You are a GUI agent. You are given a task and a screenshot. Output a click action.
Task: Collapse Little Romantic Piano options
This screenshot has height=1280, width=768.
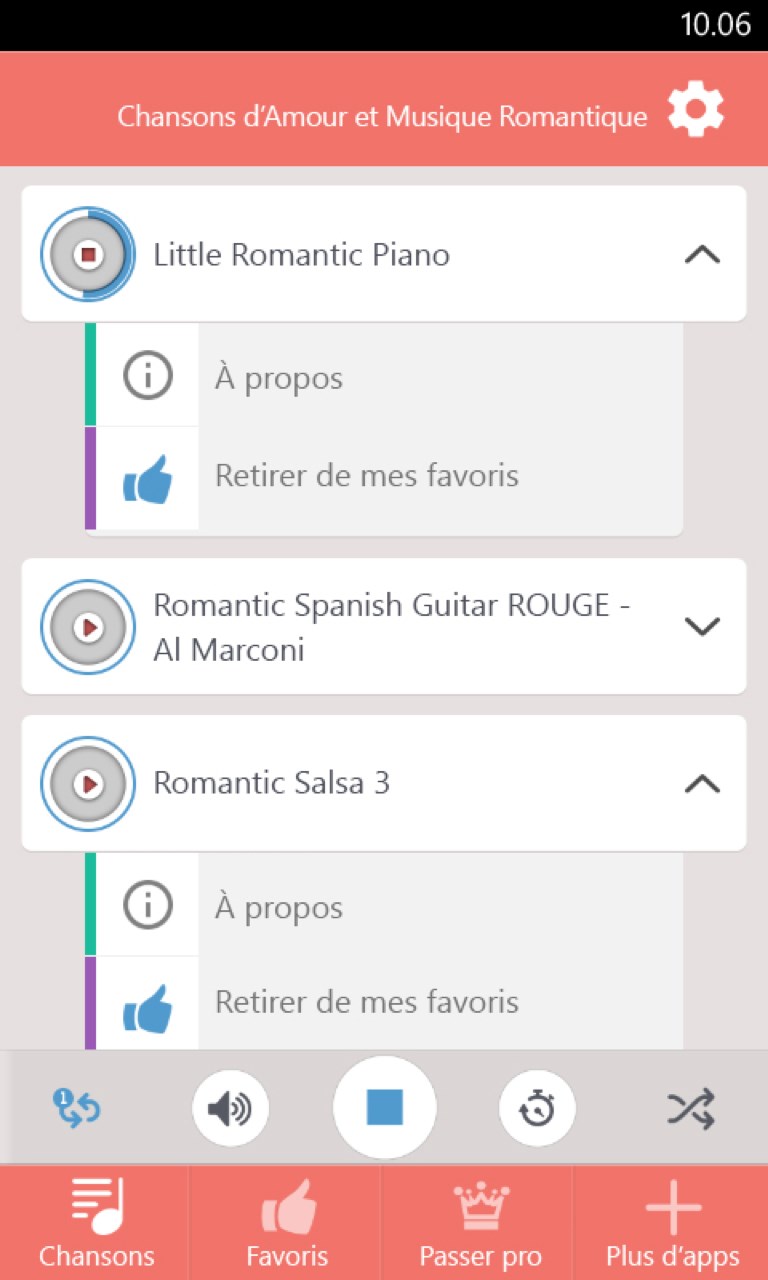pyautogui.click(x=702, y=254)
